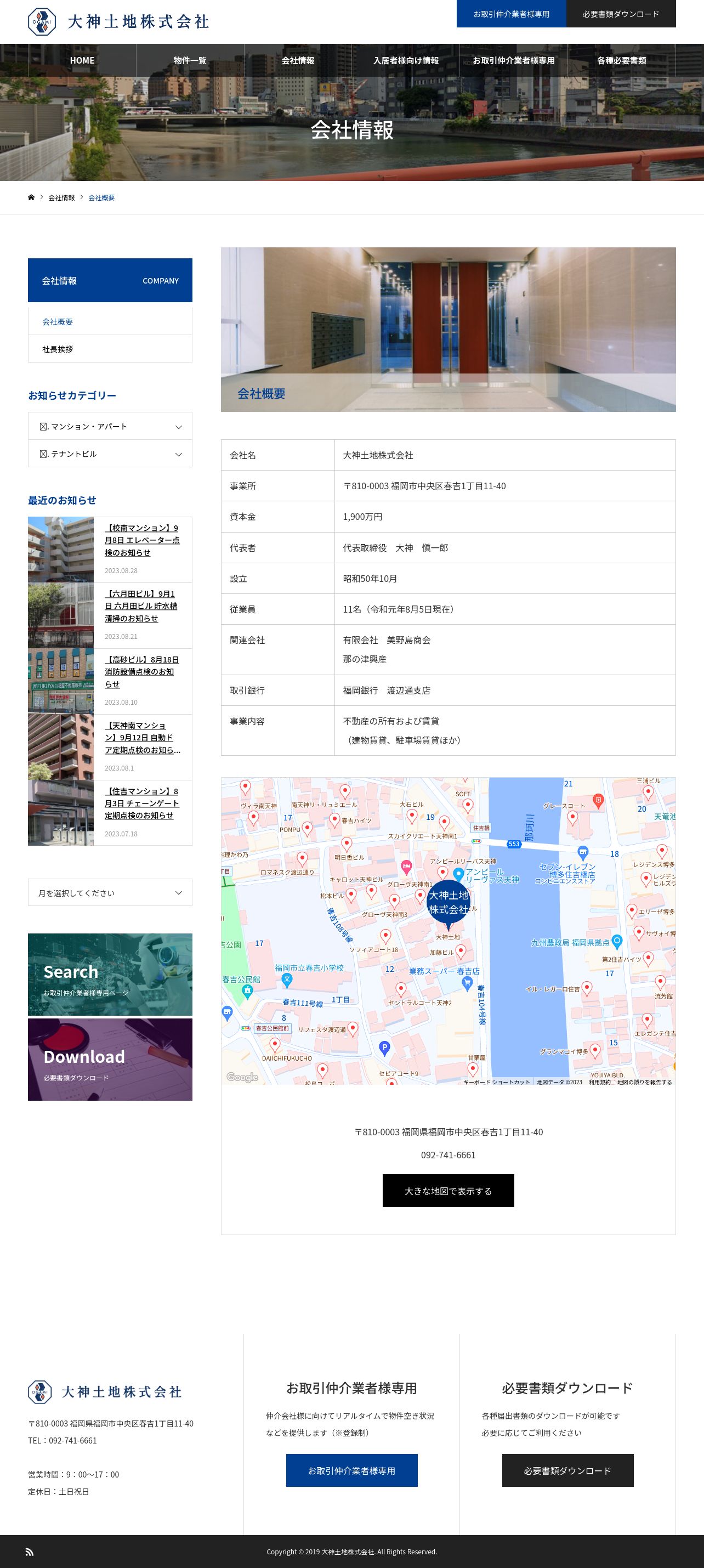Tap the 大きな地図で表示する button

click(448, 1191)
